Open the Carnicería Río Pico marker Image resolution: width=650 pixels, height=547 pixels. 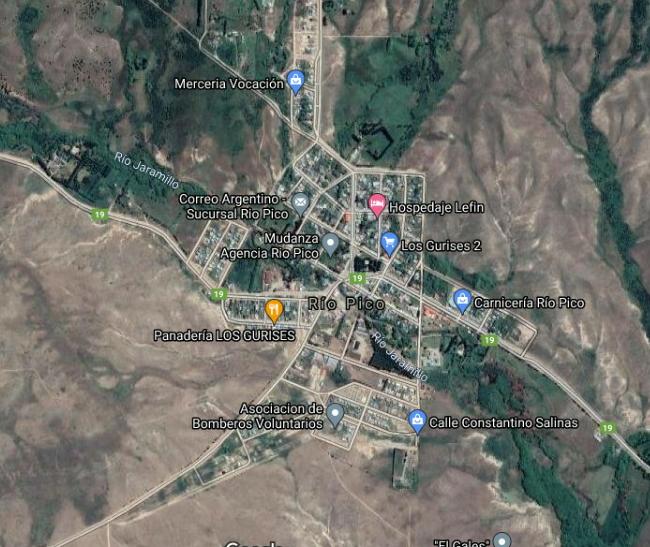point(461,300)
